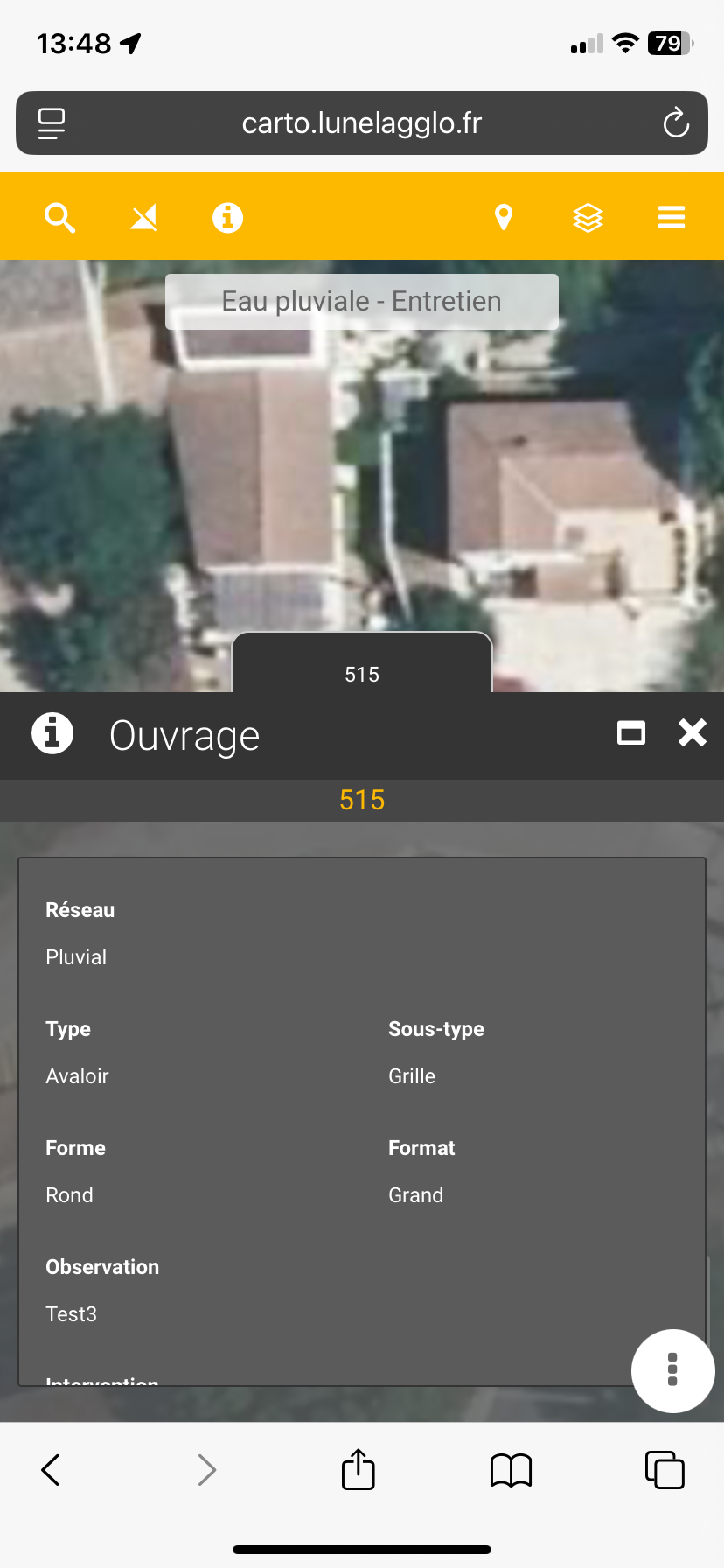Maximize the Ouvrage panel
The height and width of the screenshot is (1568, 724).
point(631,732)
